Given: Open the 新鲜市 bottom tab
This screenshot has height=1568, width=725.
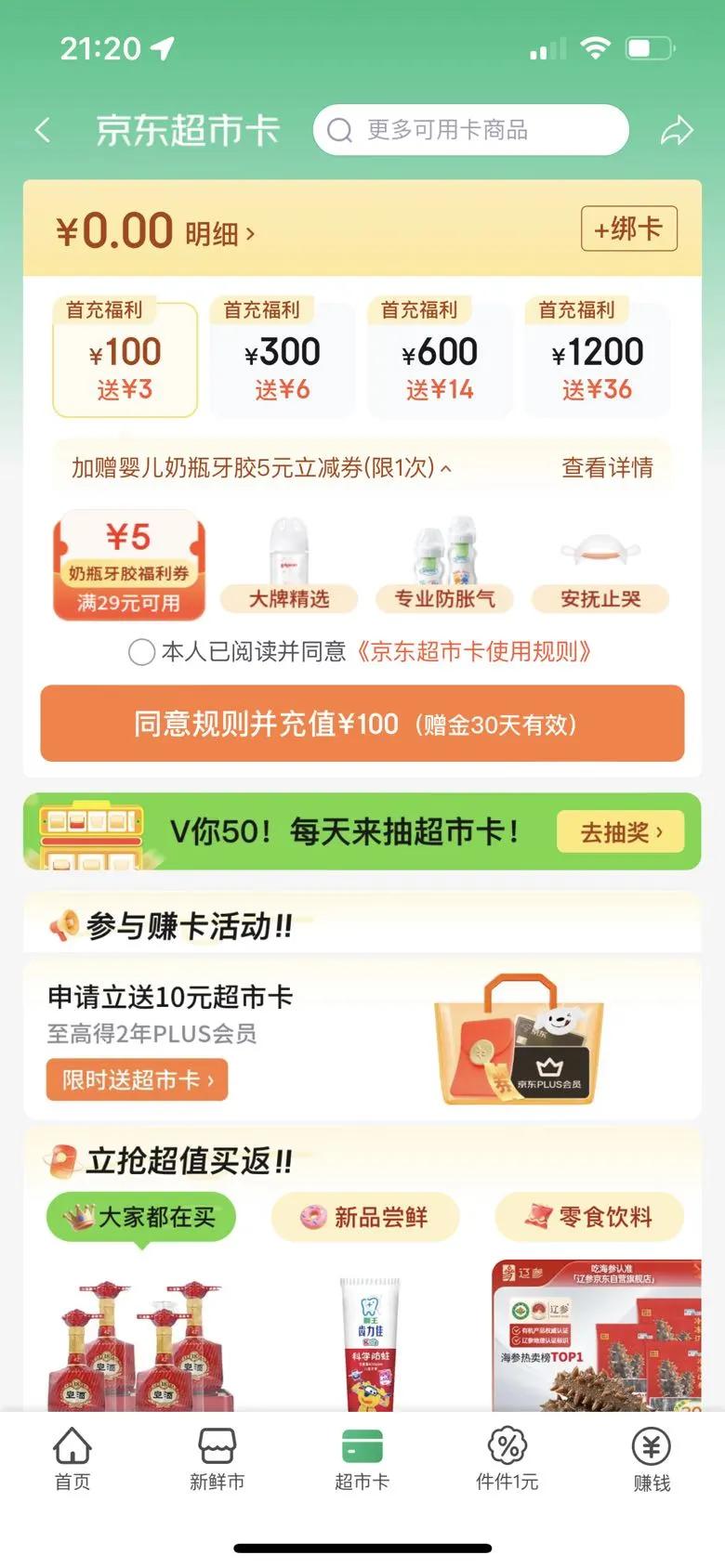Looking at the screenshot, I should pyautogui.click(x=217, y=1458).
